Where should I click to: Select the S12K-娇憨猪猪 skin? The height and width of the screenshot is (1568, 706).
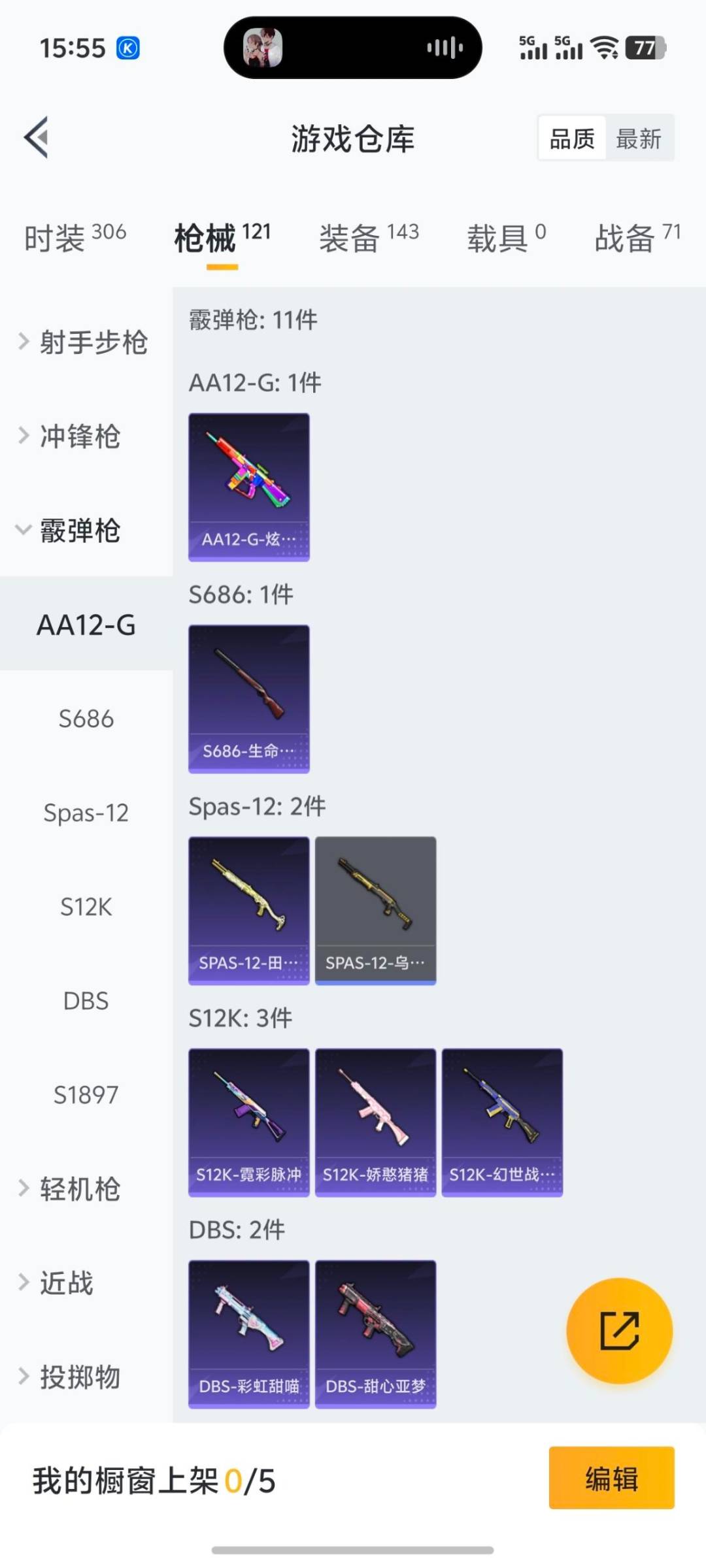click(x=375, y=1122)
